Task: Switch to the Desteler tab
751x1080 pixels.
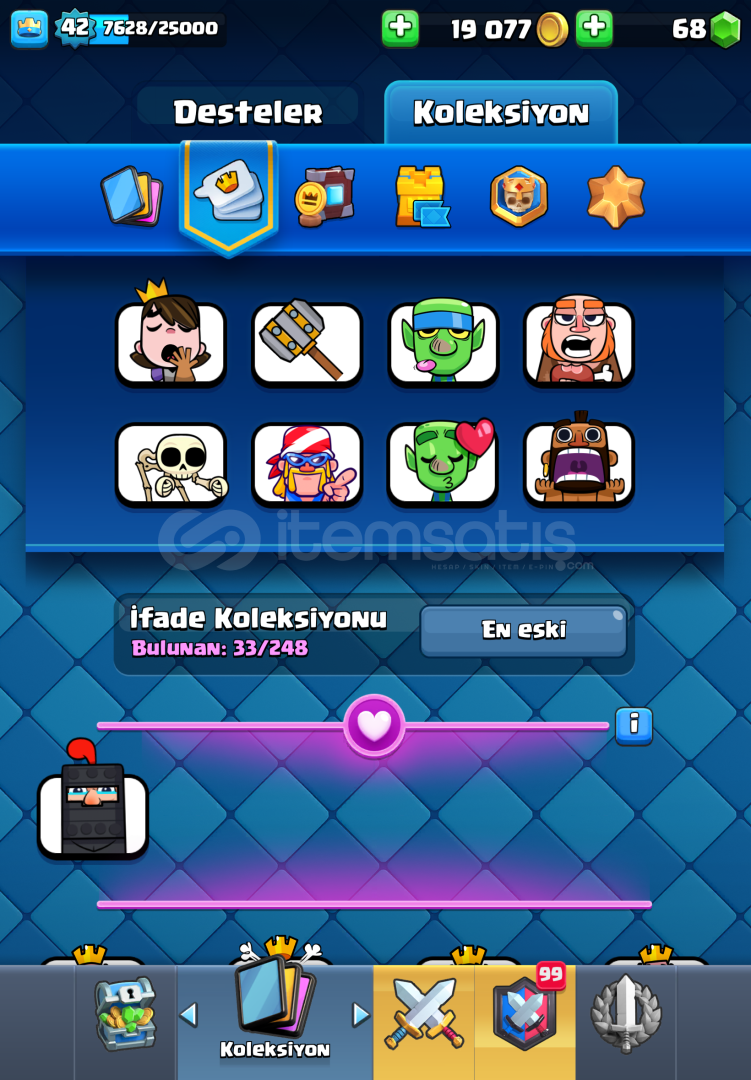Action: point(248,112)
